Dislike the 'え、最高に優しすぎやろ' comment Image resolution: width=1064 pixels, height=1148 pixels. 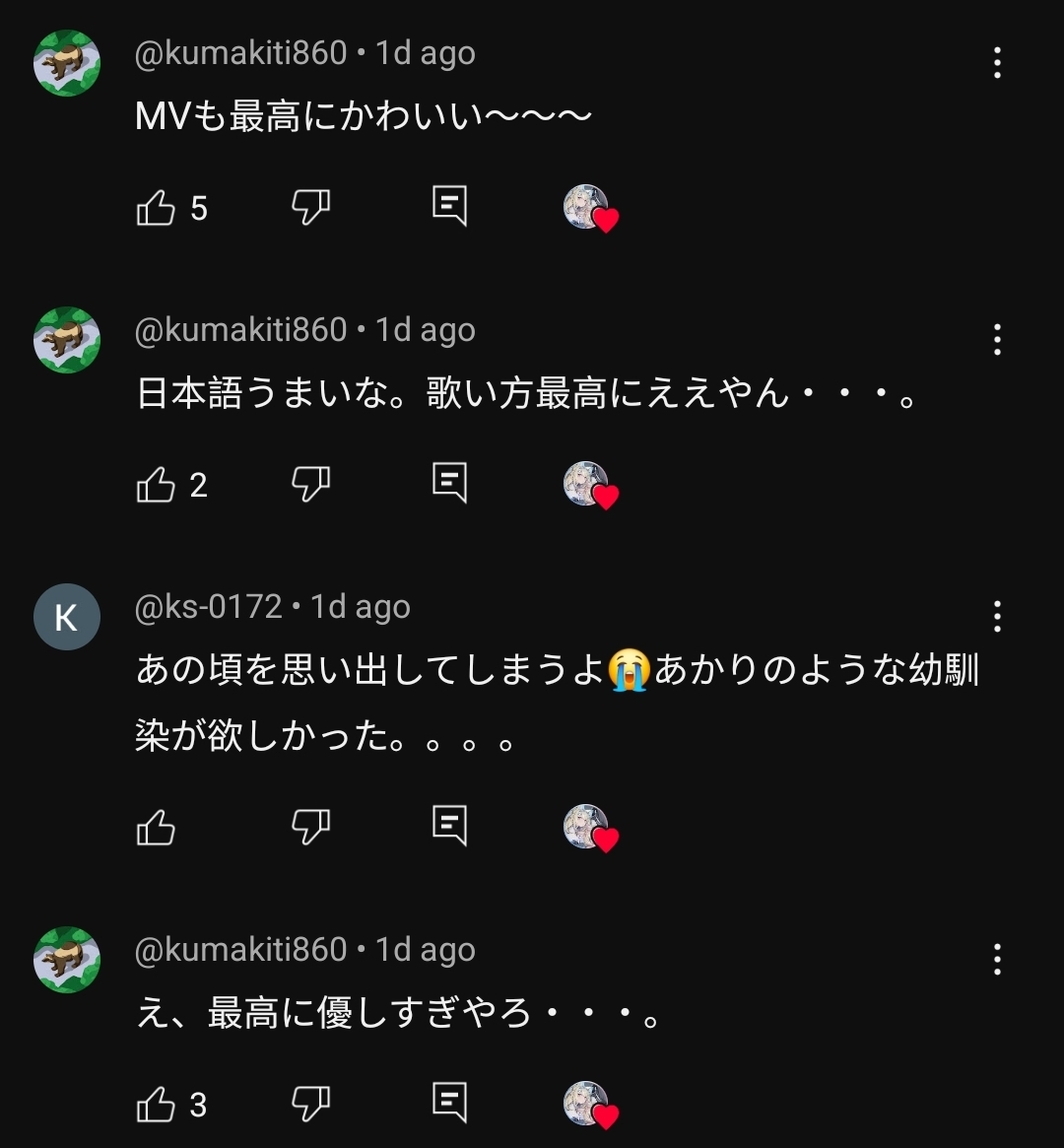tap(310, 1105)
